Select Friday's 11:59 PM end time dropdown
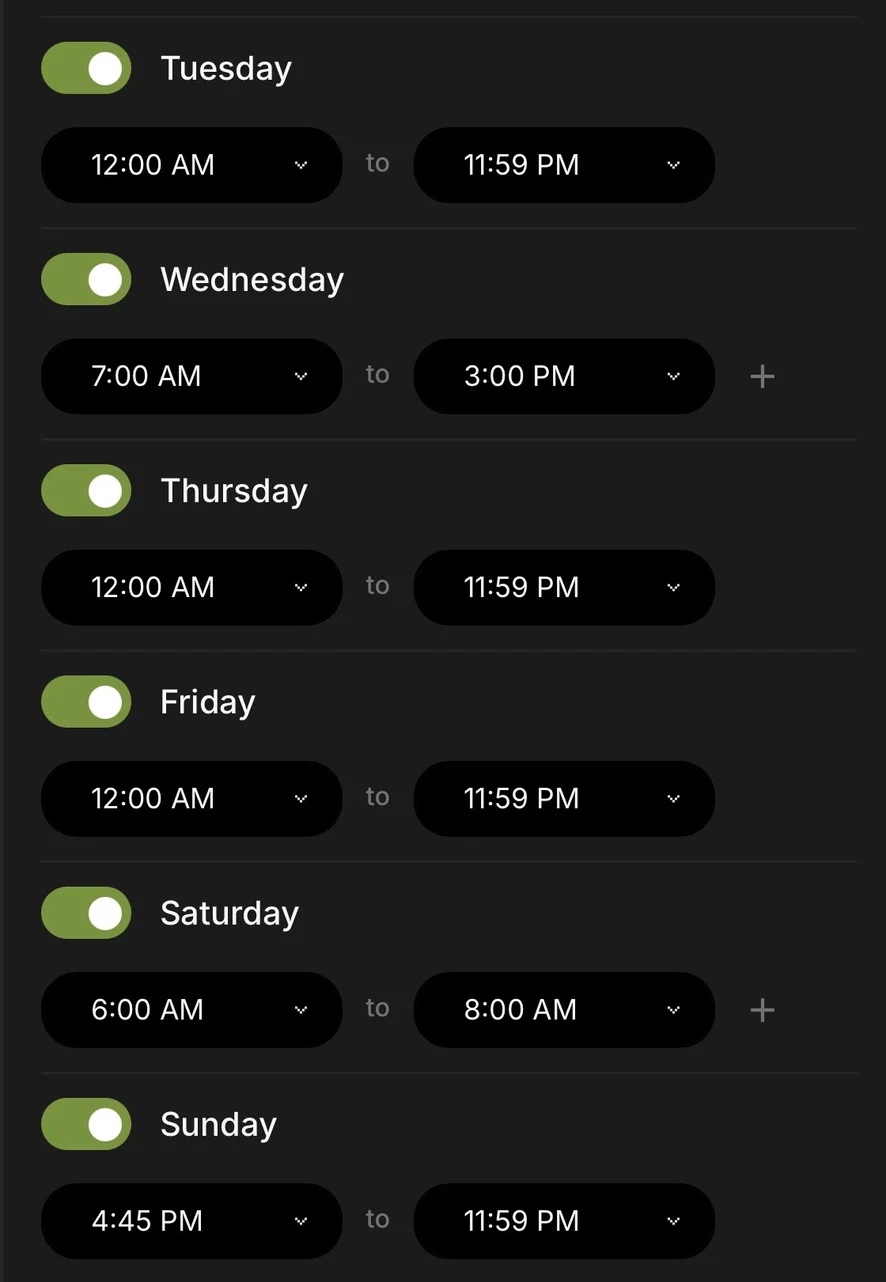This screenshot has width=886, height=1282. [564, 798]
